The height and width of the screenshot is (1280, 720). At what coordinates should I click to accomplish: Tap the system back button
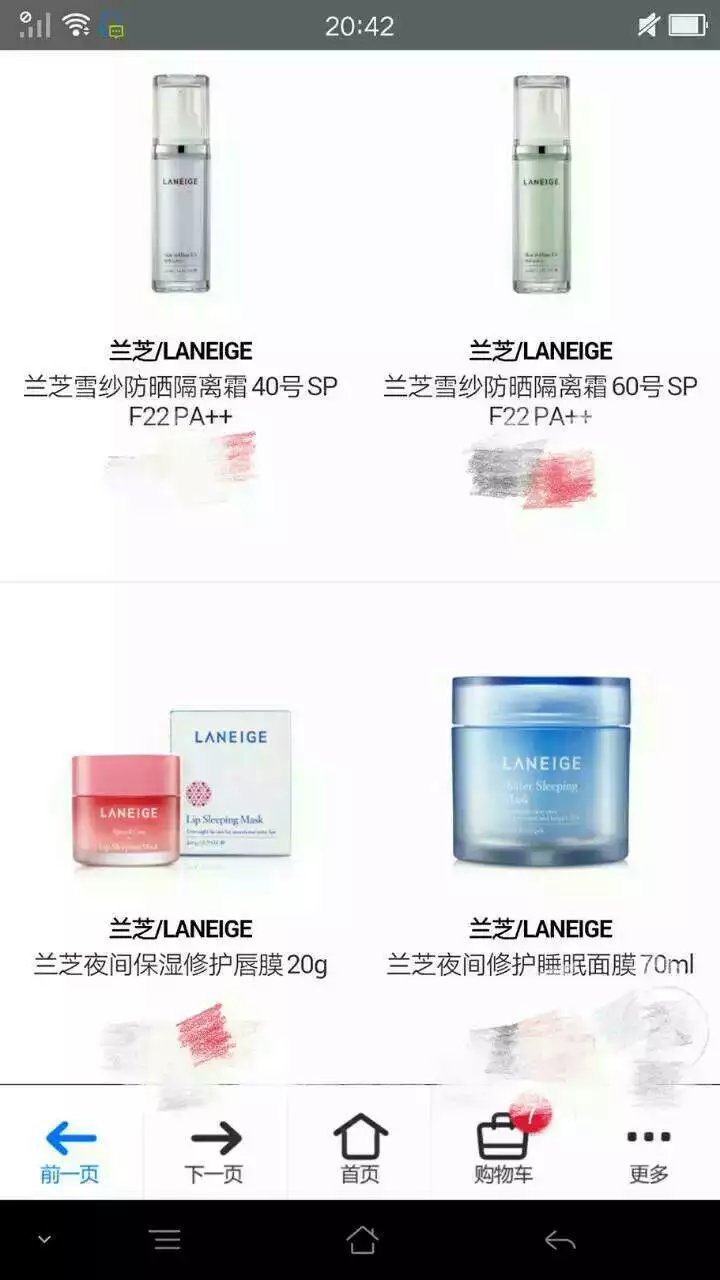coord(560,1241)
